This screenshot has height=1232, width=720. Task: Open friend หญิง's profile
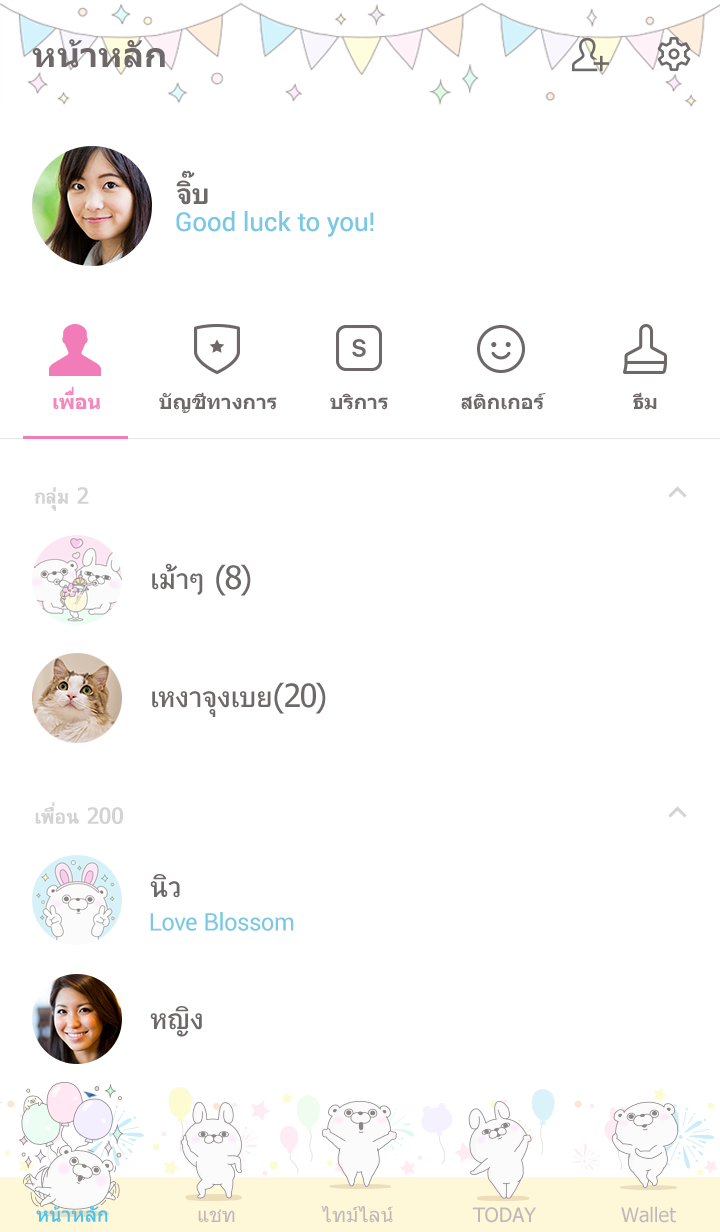176,1019
